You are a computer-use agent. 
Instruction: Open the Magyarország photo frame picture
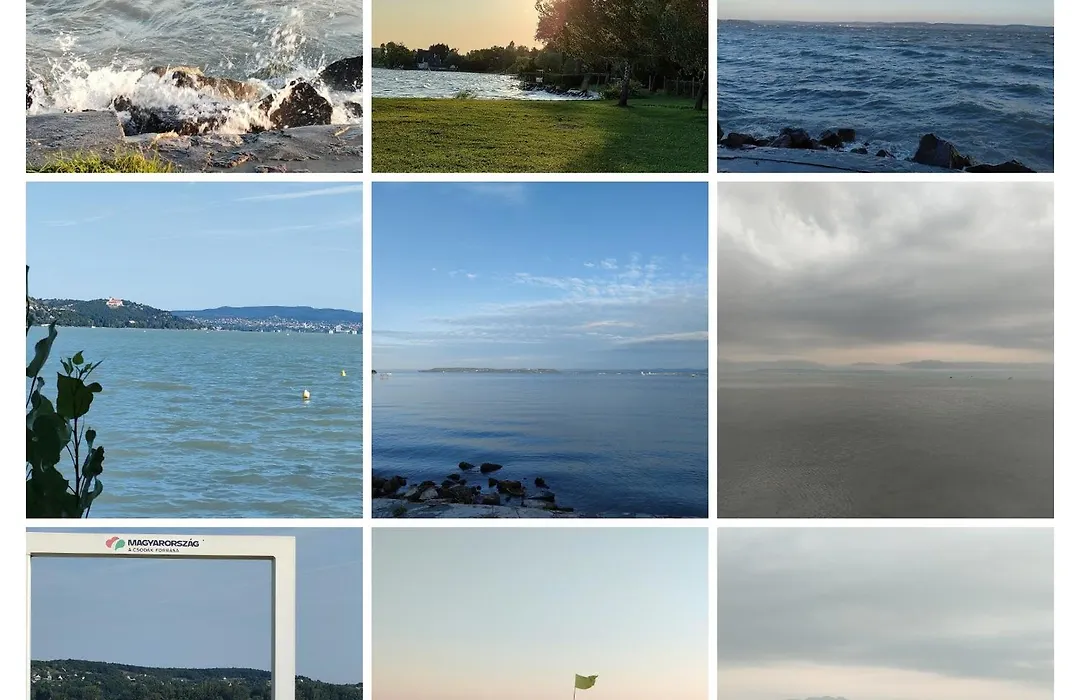tap(194, 615)
